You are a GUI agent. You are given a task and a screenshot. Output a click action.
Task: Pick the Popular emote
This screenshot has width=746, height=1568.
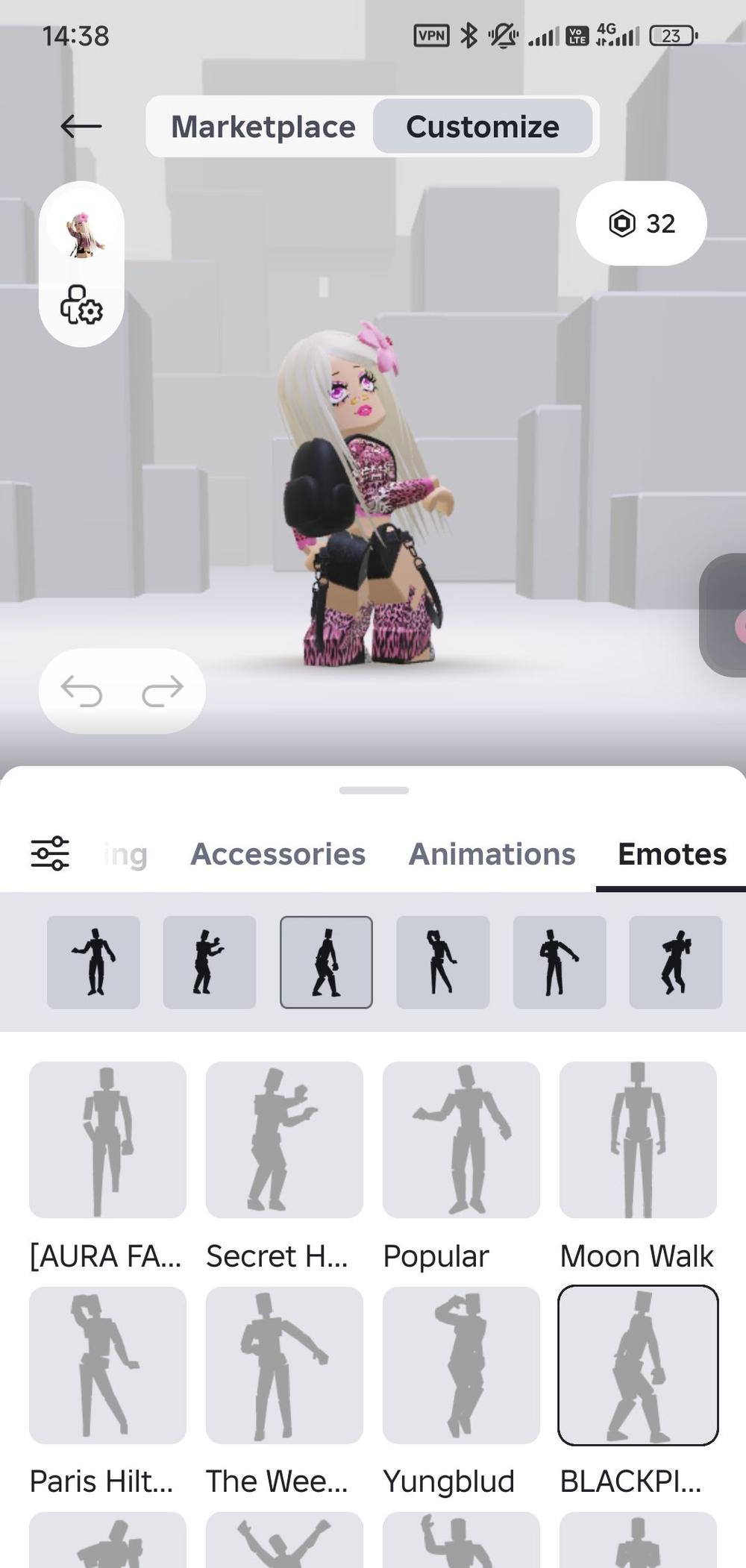coord(461,1140)
